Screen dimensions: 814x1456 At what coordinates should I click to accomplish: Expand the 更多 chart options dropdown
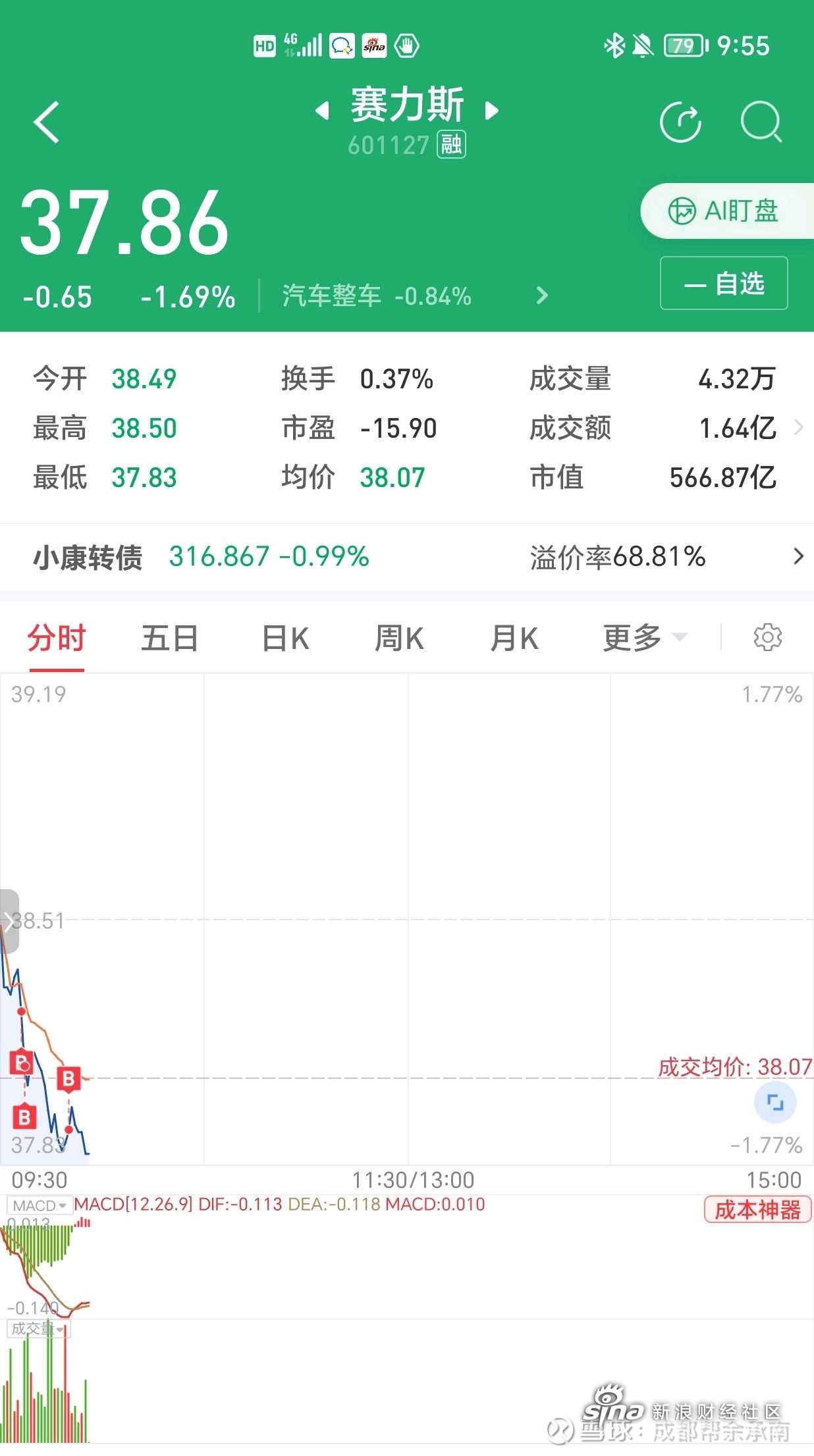(x=645, y=638)
